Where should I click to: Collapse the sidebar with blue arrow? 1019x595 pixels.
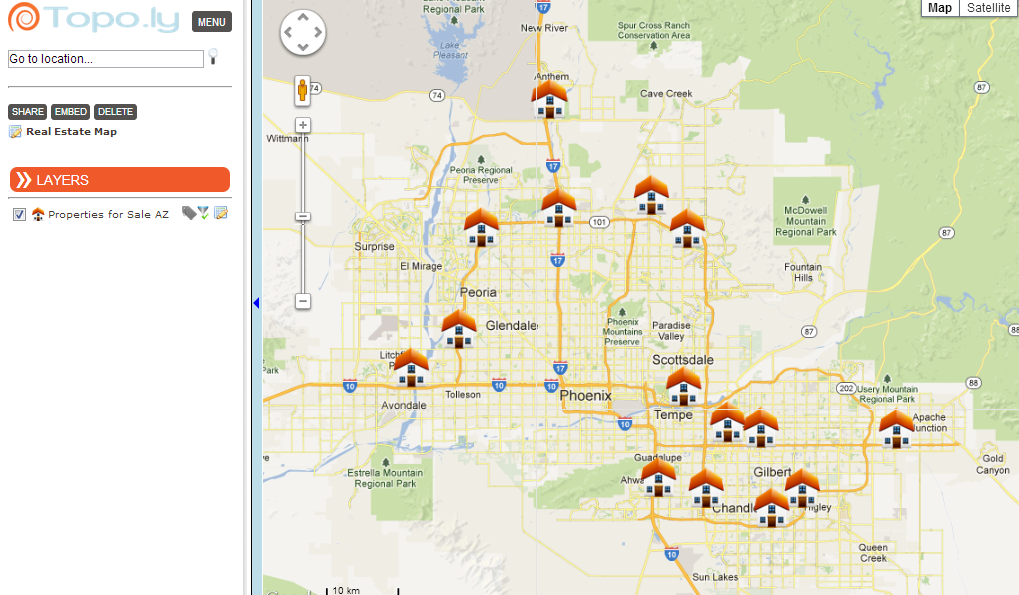[x=256, y=302]
